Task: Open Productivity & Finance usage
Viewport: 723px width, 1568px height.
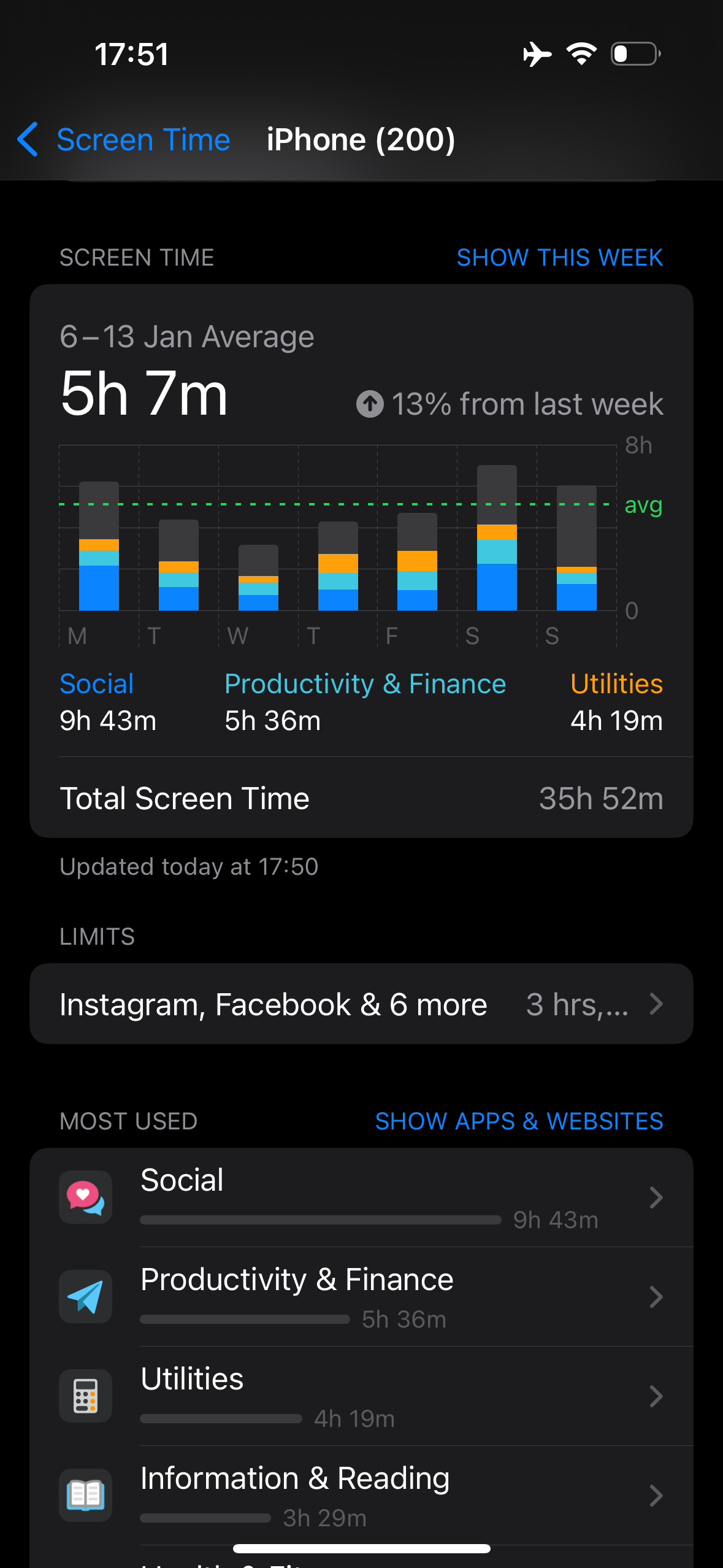Action: coord(361,1297)
